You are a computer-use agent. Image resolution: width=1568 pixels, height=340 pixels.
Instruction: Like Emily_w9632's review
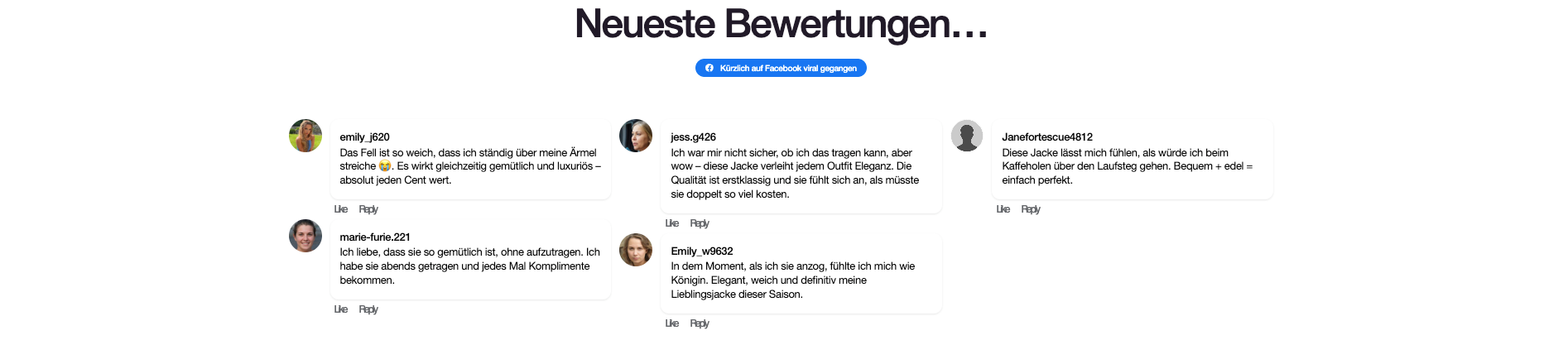coord(671,323)
